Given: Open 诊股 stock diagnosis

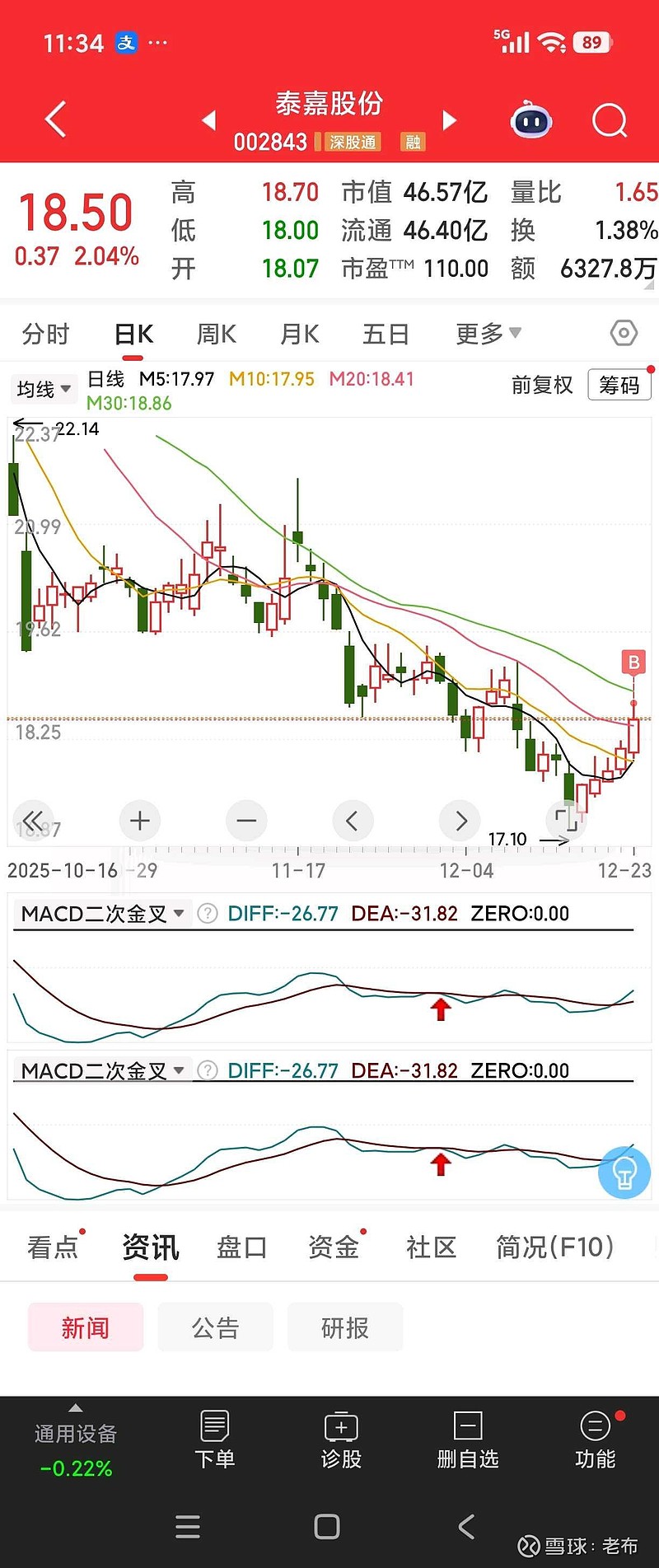Looking at the screenshot, I should [341, 1440].
